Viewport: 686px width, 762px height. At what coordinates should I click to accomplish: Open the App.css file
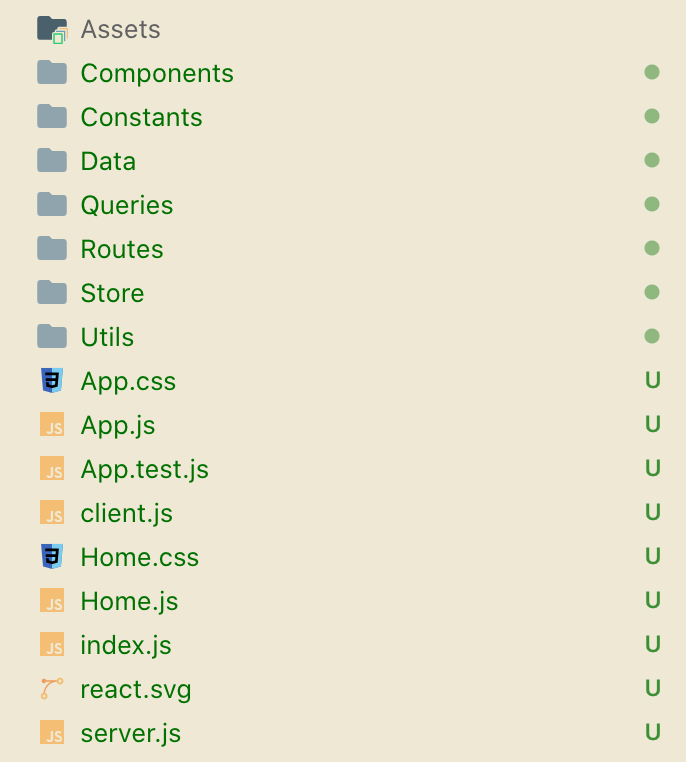tap(128, 381)
